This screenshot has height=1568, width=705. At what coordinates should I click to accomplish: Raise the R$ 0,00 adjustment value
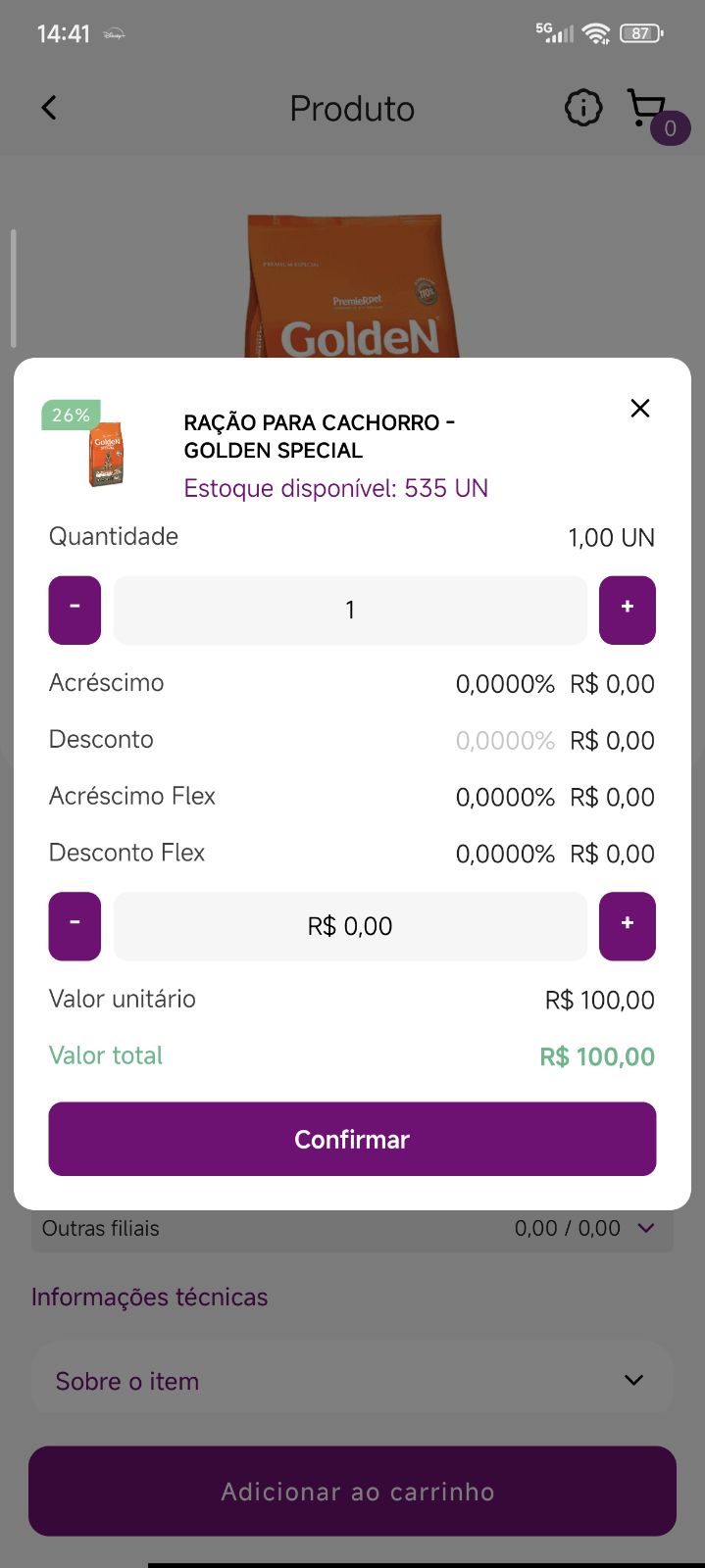[x=628, y=926]
